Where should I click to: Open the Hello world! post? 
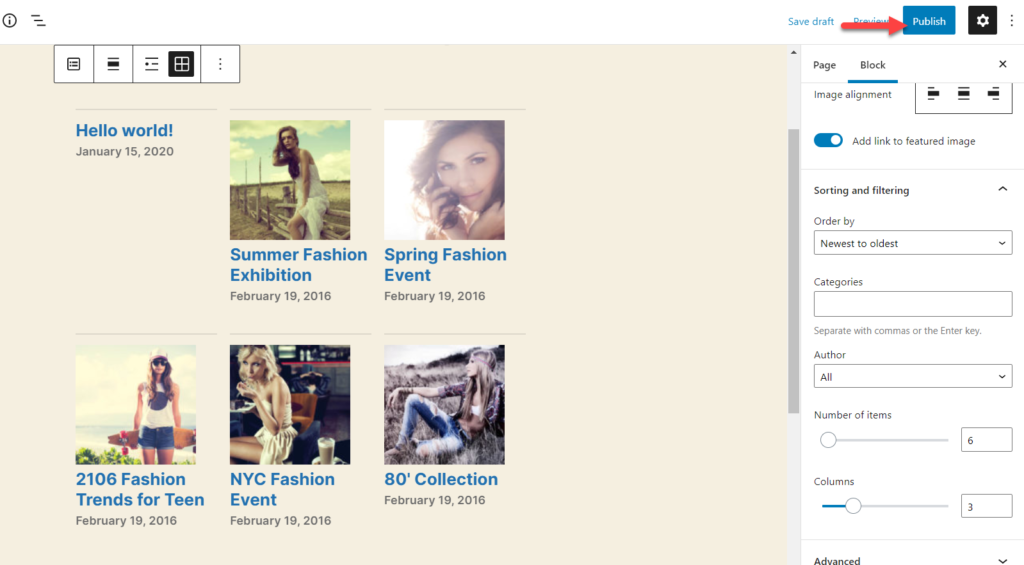click(x=124, y=131)
